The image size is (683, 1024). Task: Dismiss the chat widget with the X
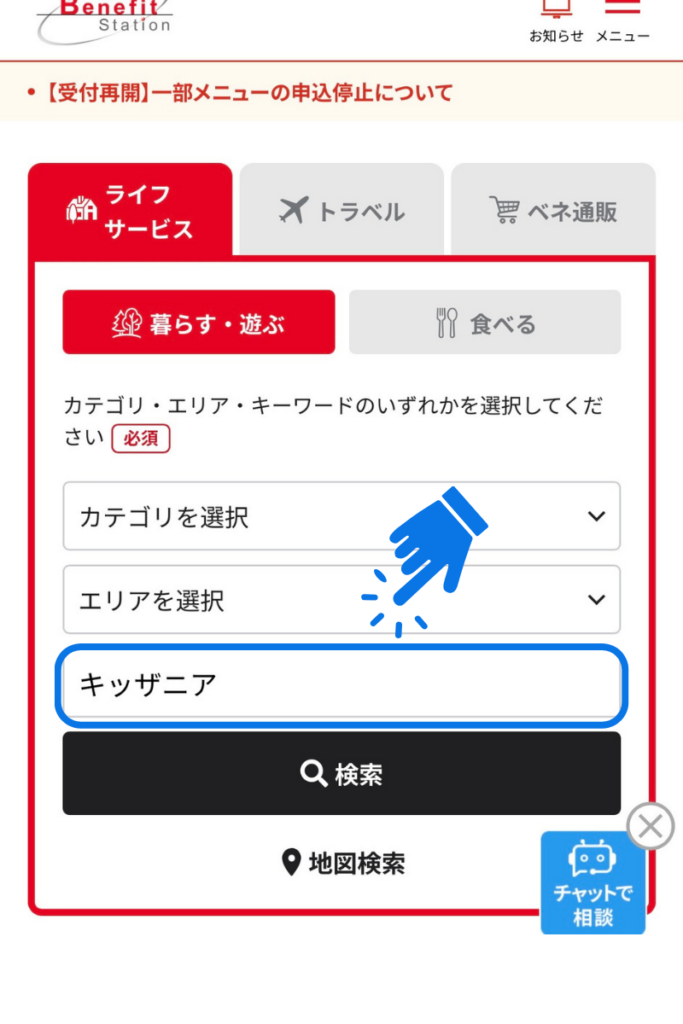(x=650, y=827)
